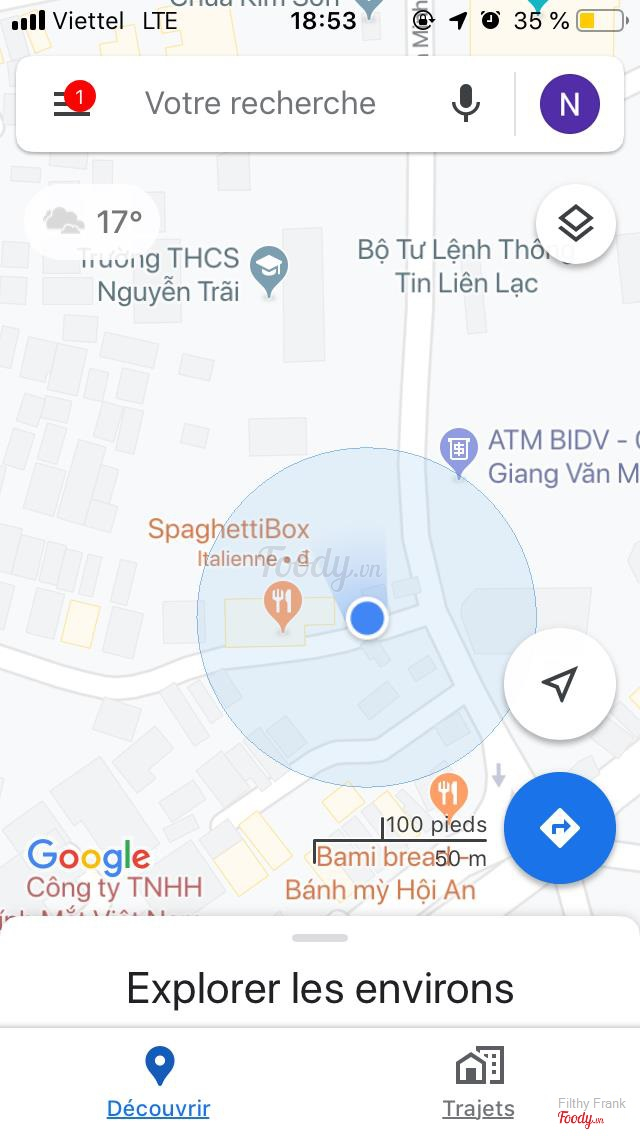Viewport: 640px width, 1136px height.
Task: Start voice search with the microphone
Action: point(465,103)
